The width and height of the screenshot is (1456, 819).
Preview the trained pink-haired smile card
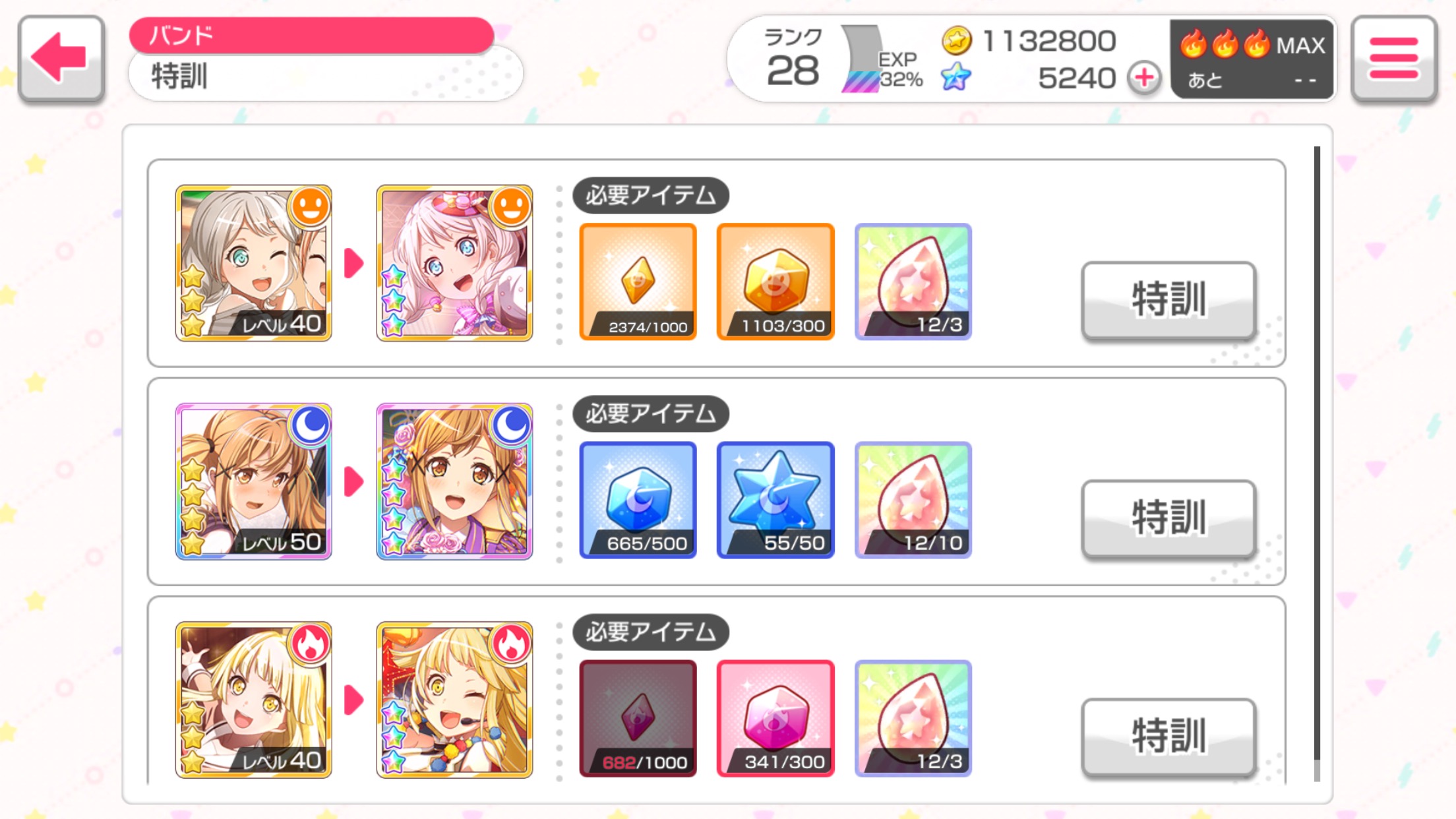click(x=454, y=263)
